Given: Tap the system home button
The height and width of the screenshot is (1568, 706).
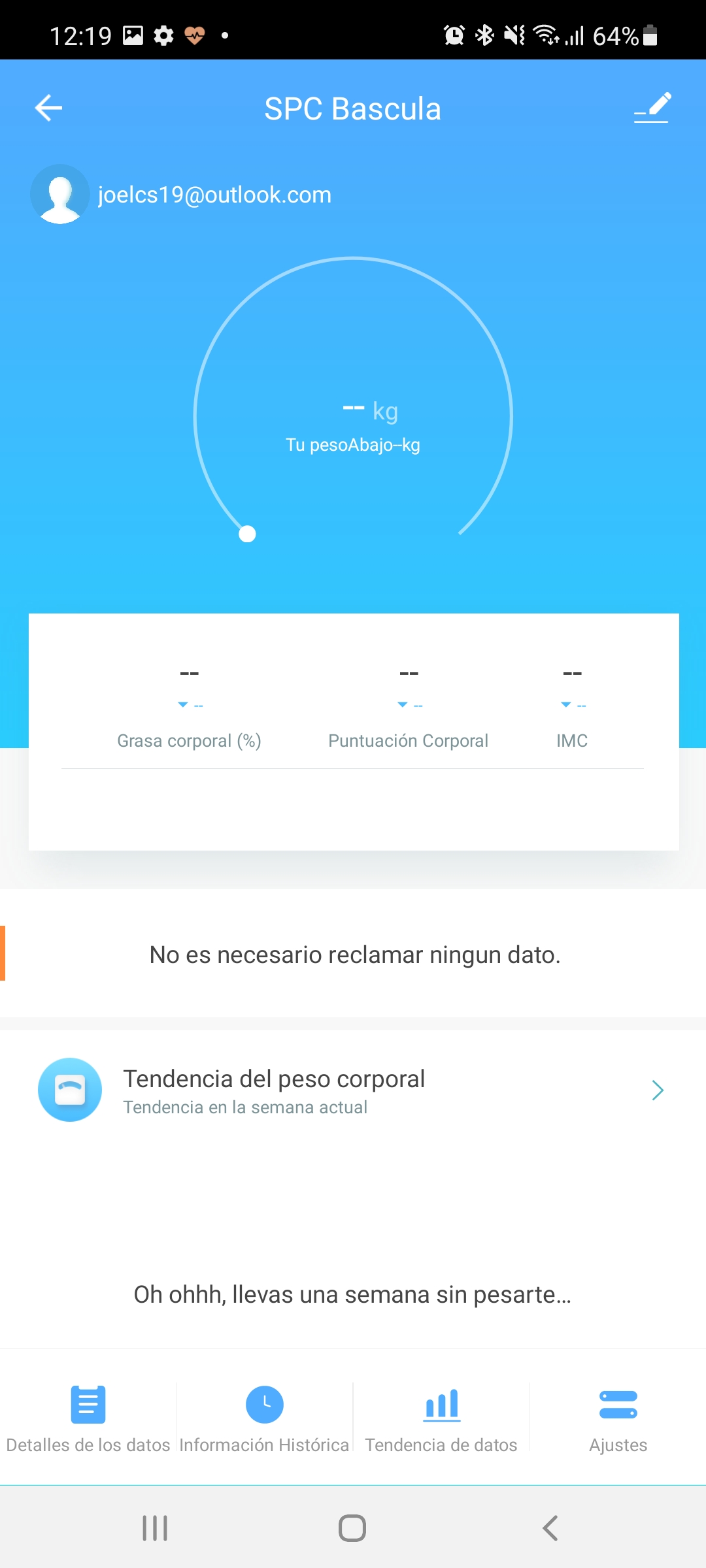Looking at the screenshot, I should pyautogui.click(x=352, y=1528).
